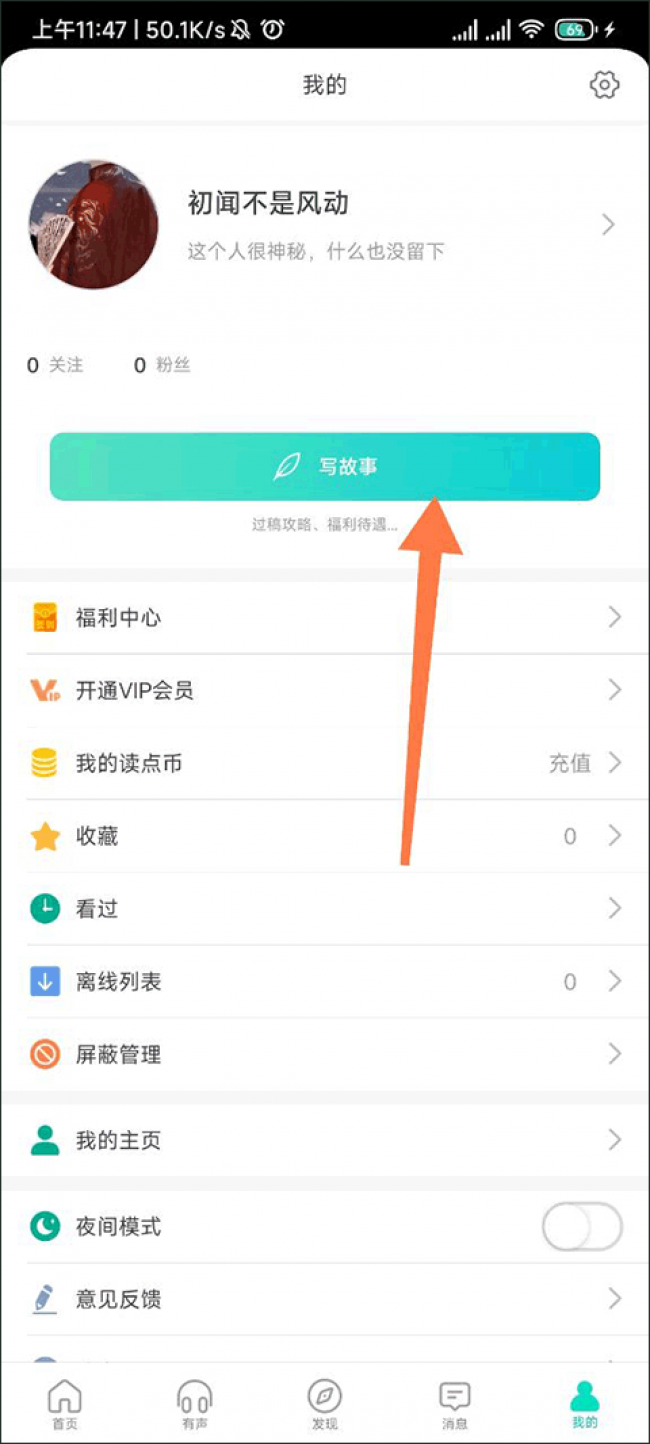Open the 看过 history

click(325, 909)
